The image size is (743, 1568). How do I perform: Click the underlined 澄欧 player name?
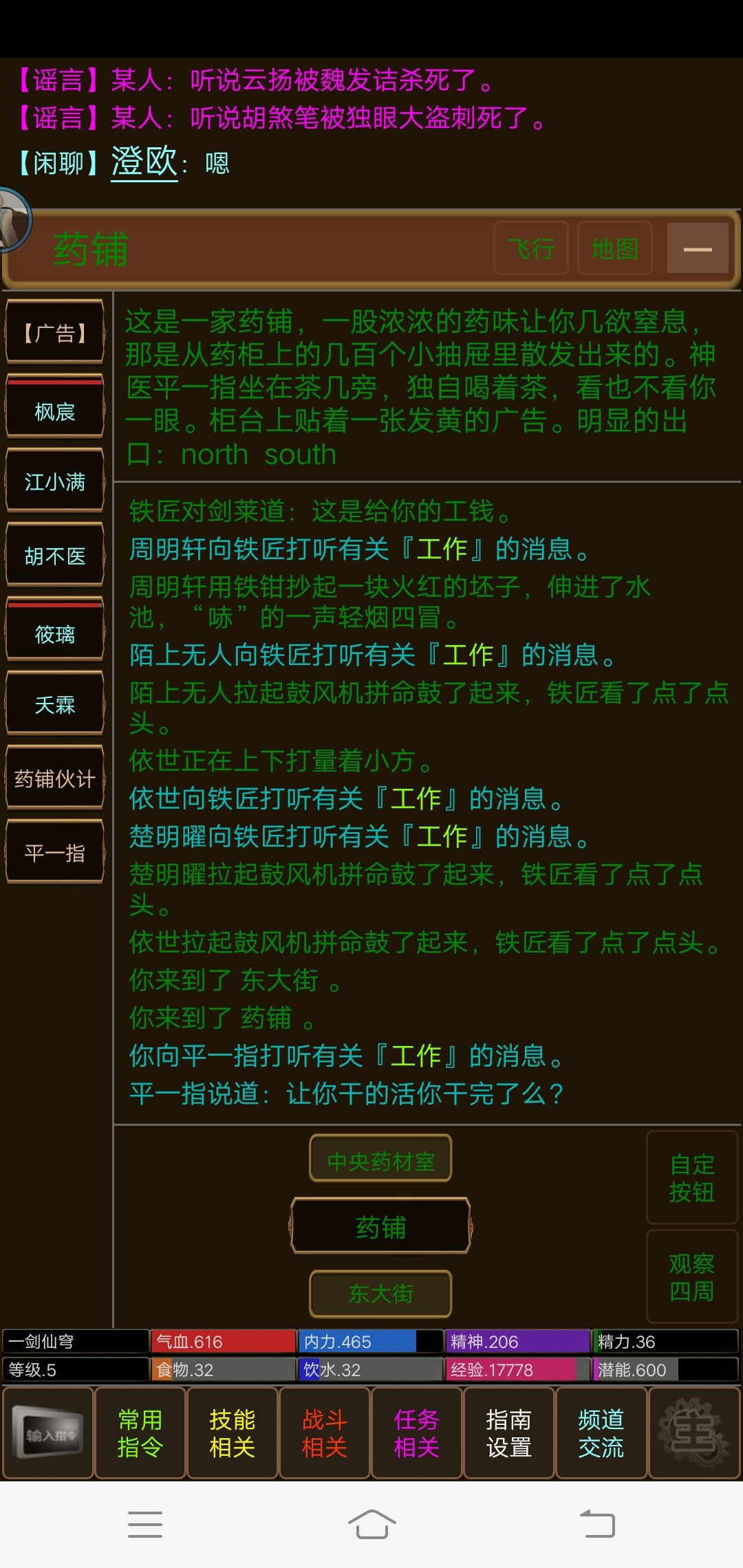click(143, 163)
